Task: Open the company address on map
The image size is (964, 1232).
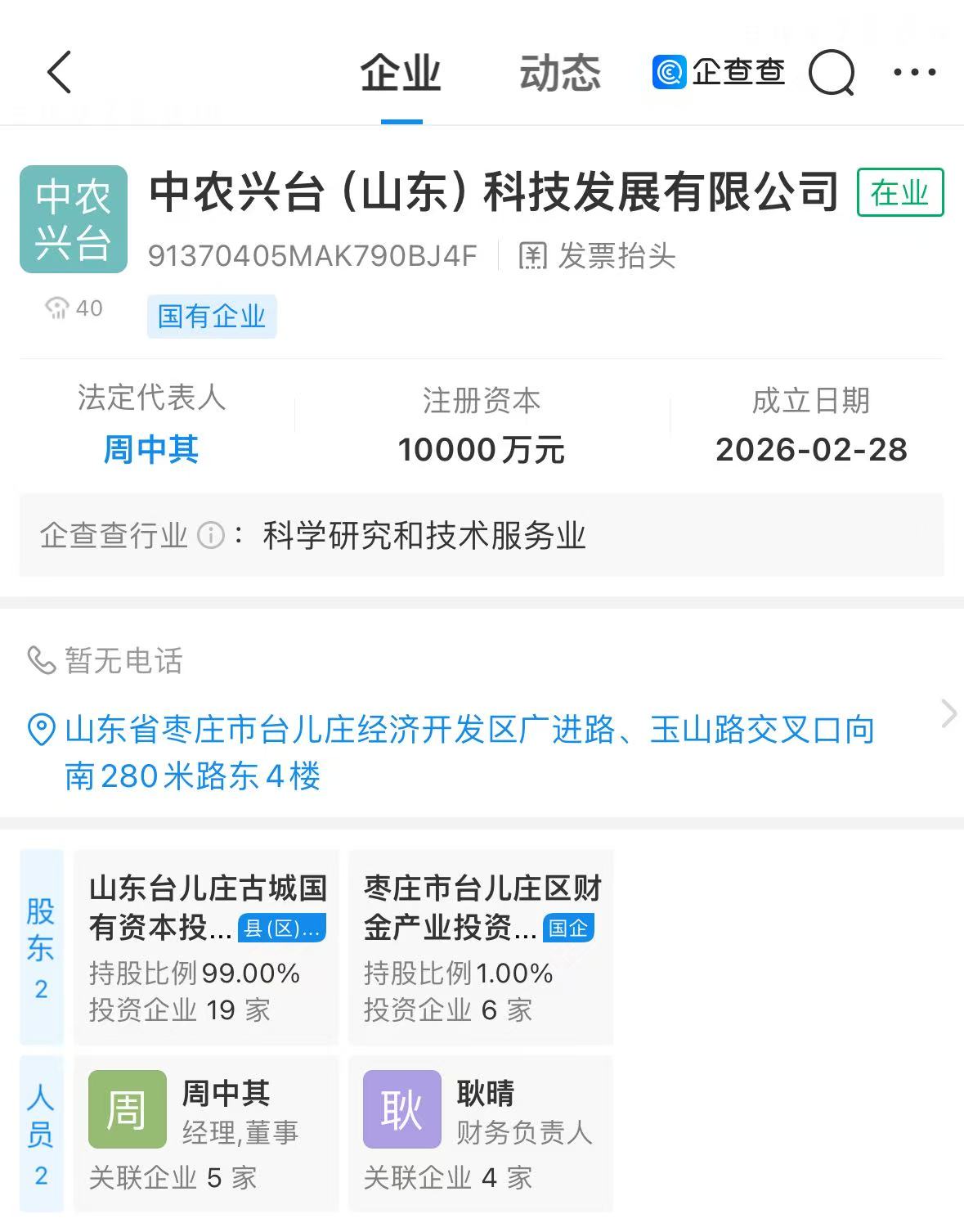Action: click(469, 752)
